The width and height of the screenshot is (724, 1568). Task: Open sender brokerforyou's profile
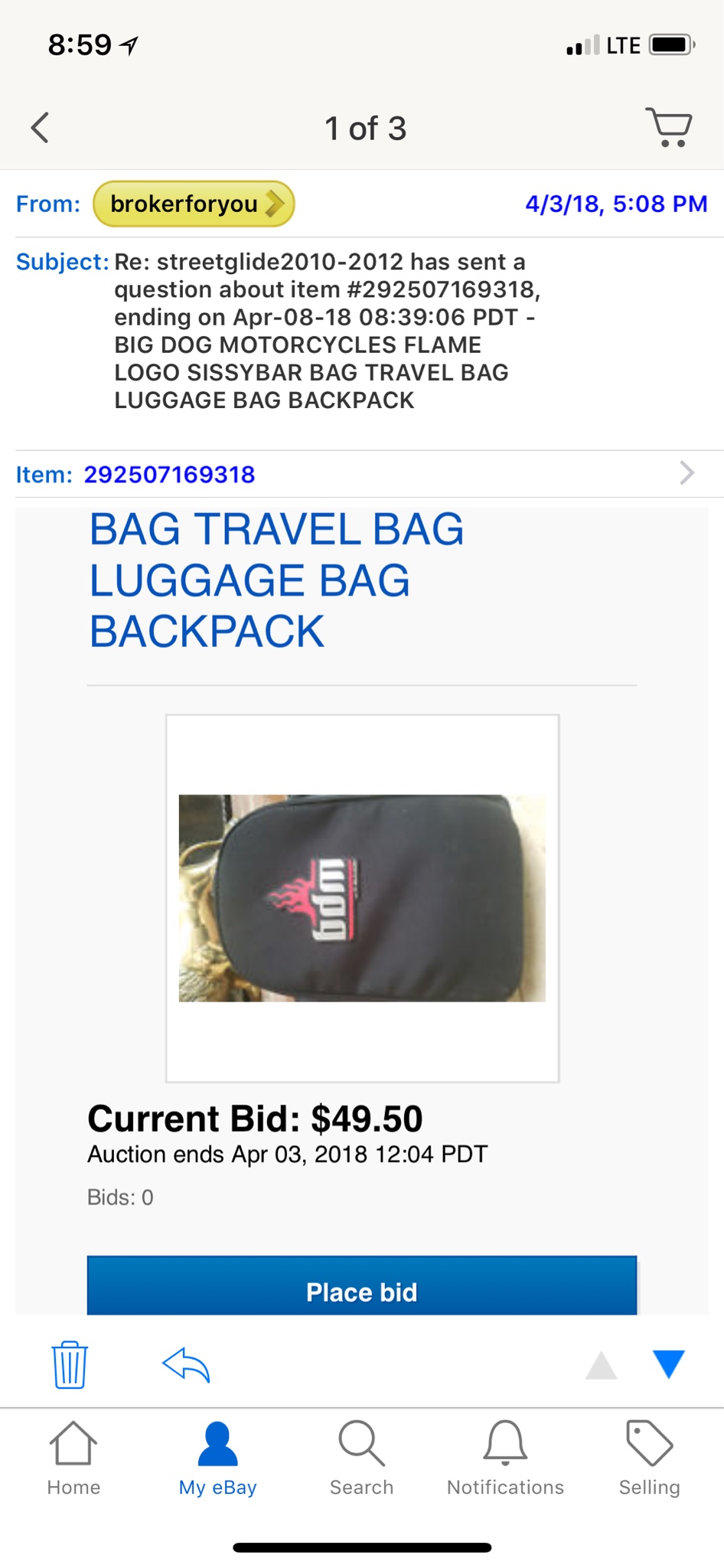point(194,204)
